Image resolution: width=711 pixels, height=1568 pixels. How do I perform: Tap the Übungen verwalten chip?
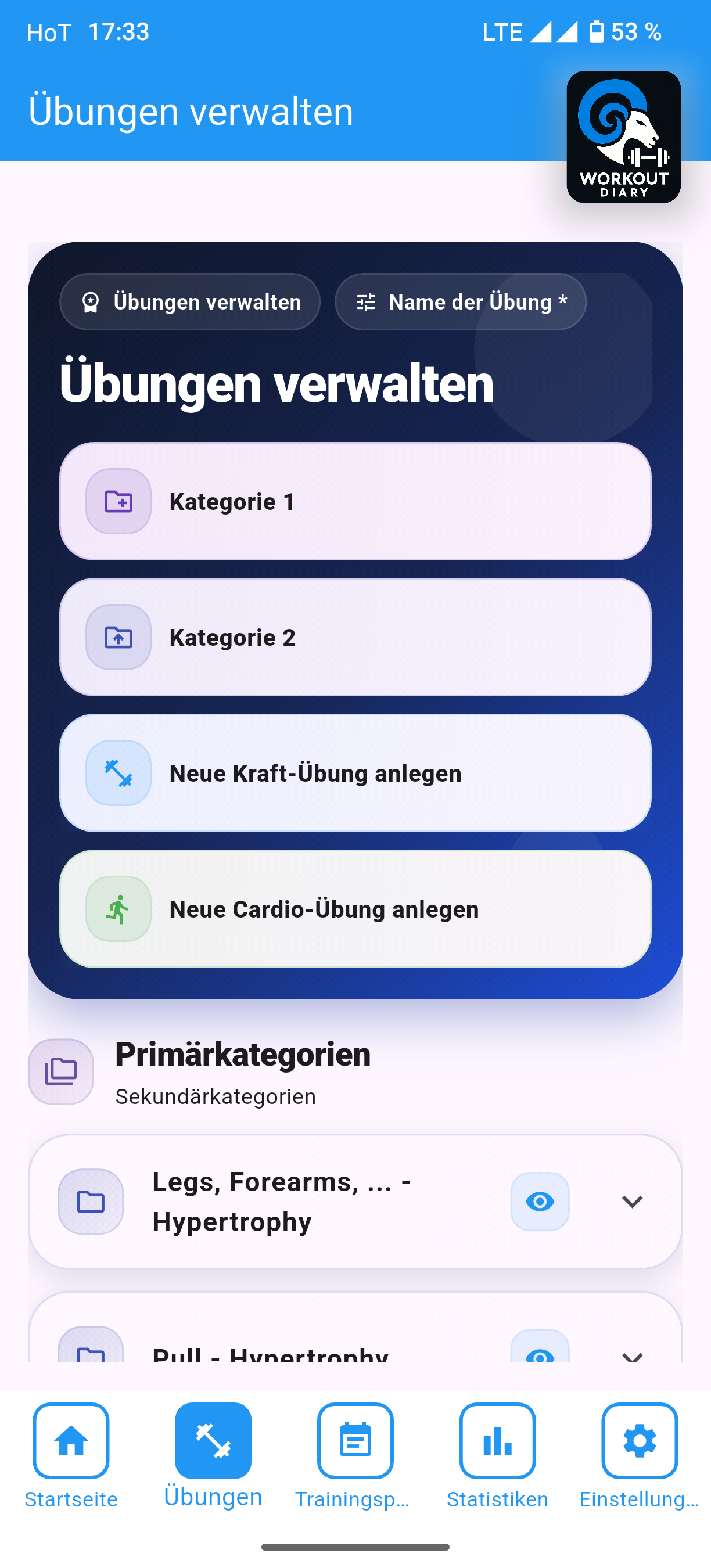[190, 302]
